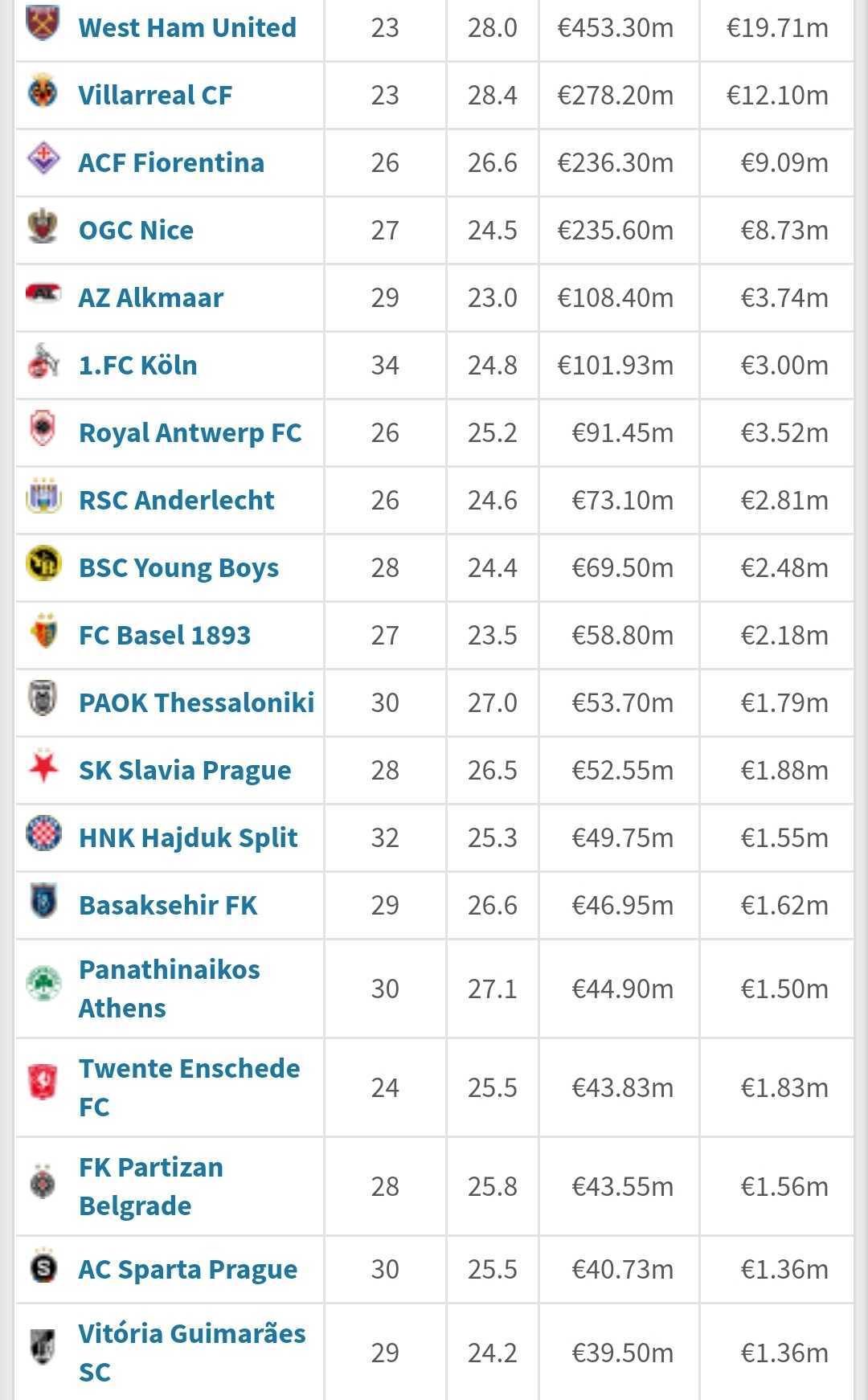Open PAOK Thessaloniki link
Image resolution: width=868 pixels, height=1400 pixels.
(197, 702)
